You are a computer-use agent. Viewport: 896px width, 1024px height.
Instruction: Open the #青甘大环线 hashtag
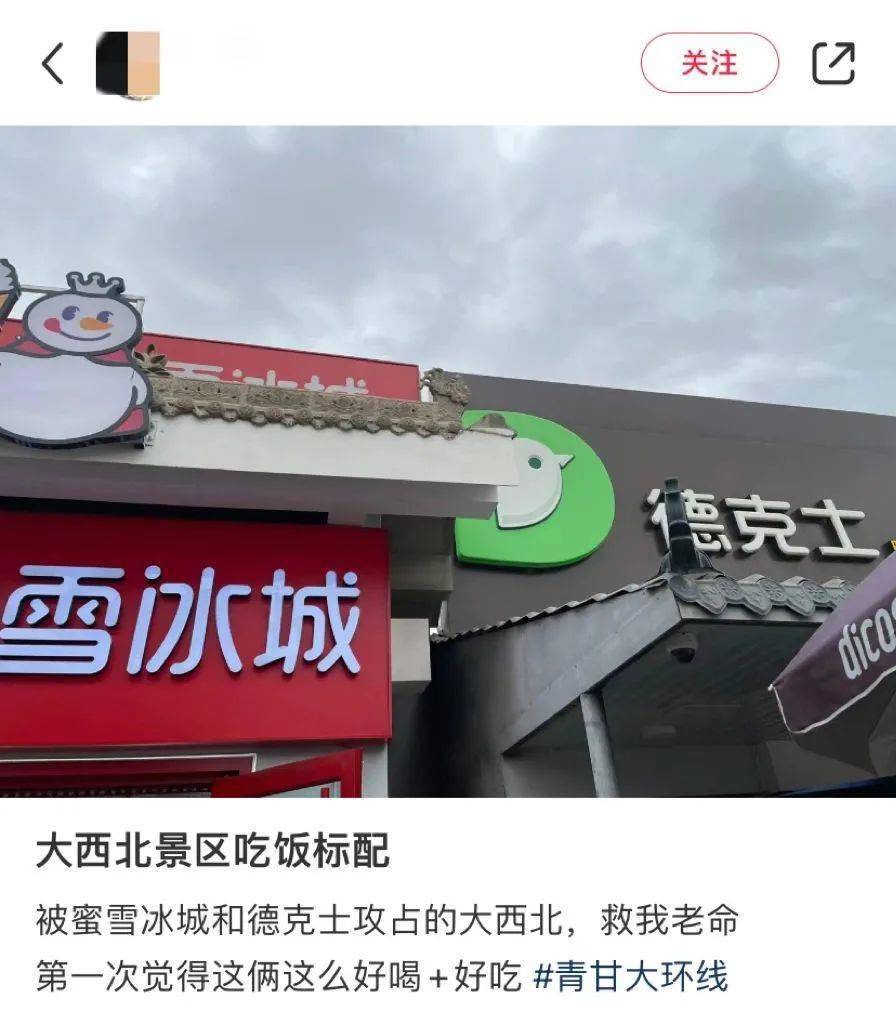pos(630,976)
